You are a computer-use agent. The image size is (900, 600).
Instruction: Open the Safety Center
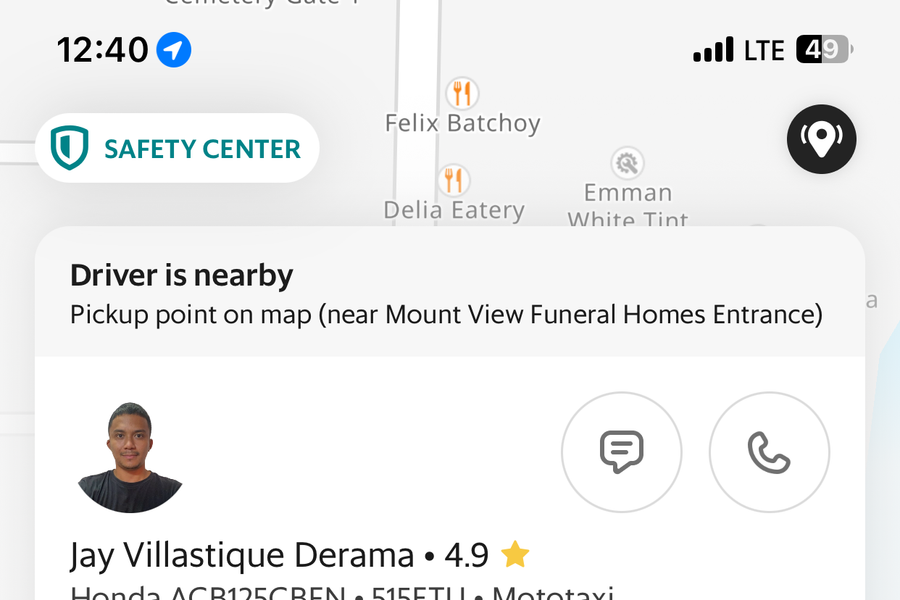click(177, 149)
